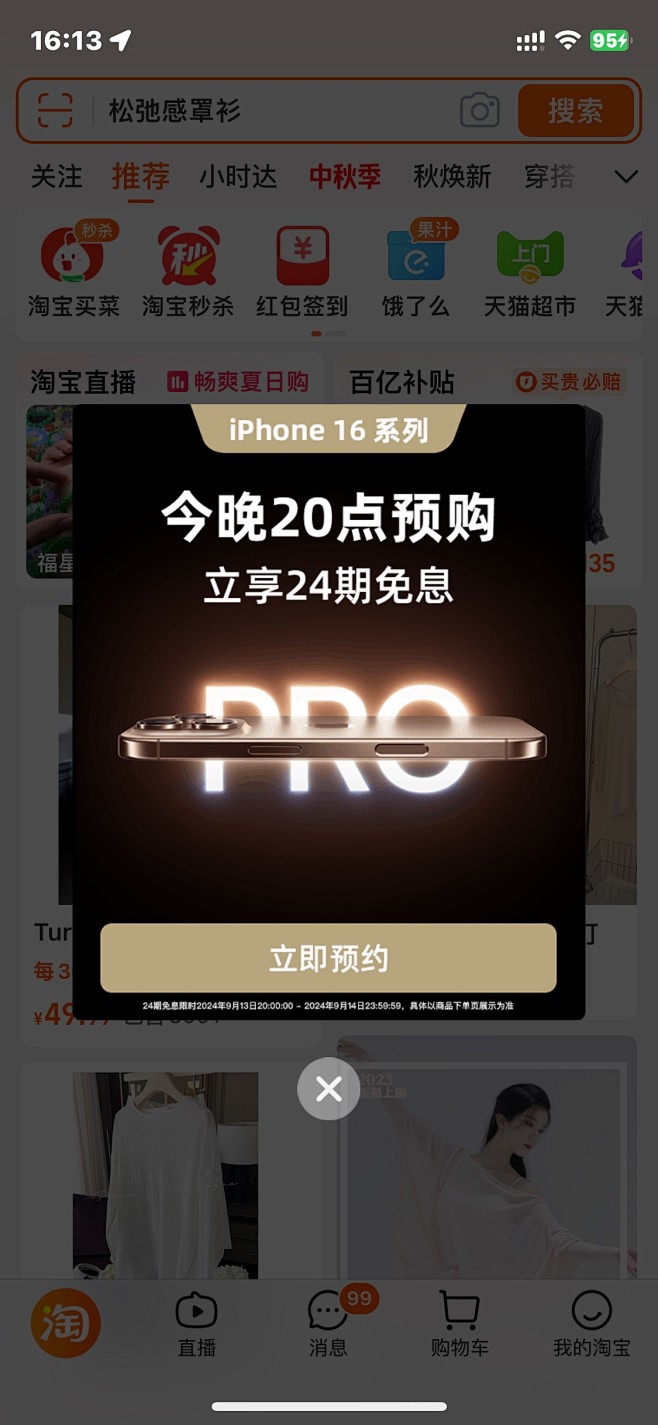Image resolution: width=658 pixels, height=1425 pixels.
Task: Open 红包签到 check-in
Action: tap(302, 270)
